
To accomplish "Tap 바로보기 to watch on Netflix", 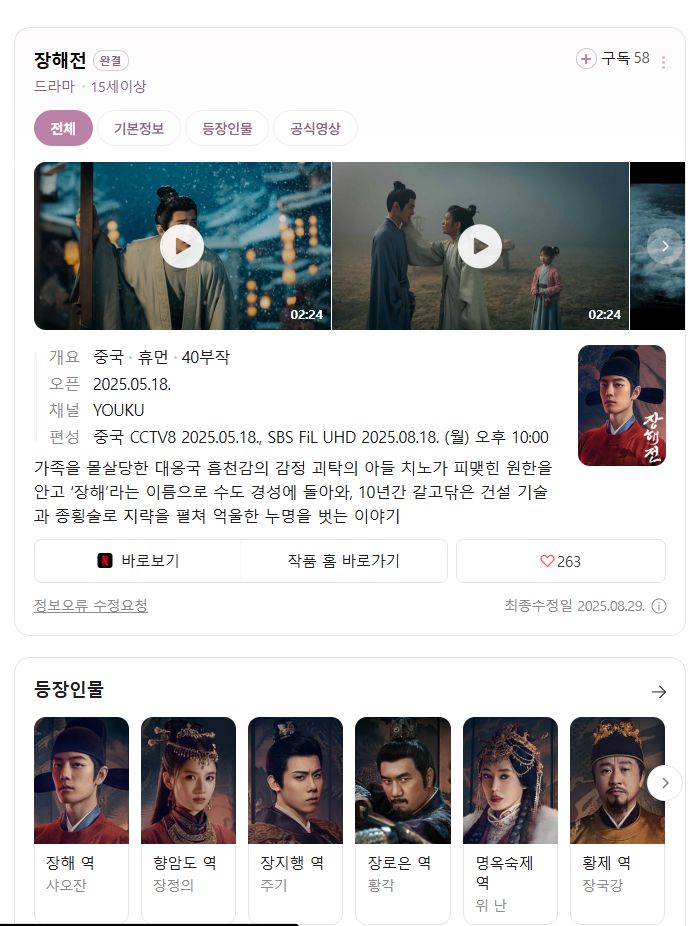I will [x=138, y=561].
